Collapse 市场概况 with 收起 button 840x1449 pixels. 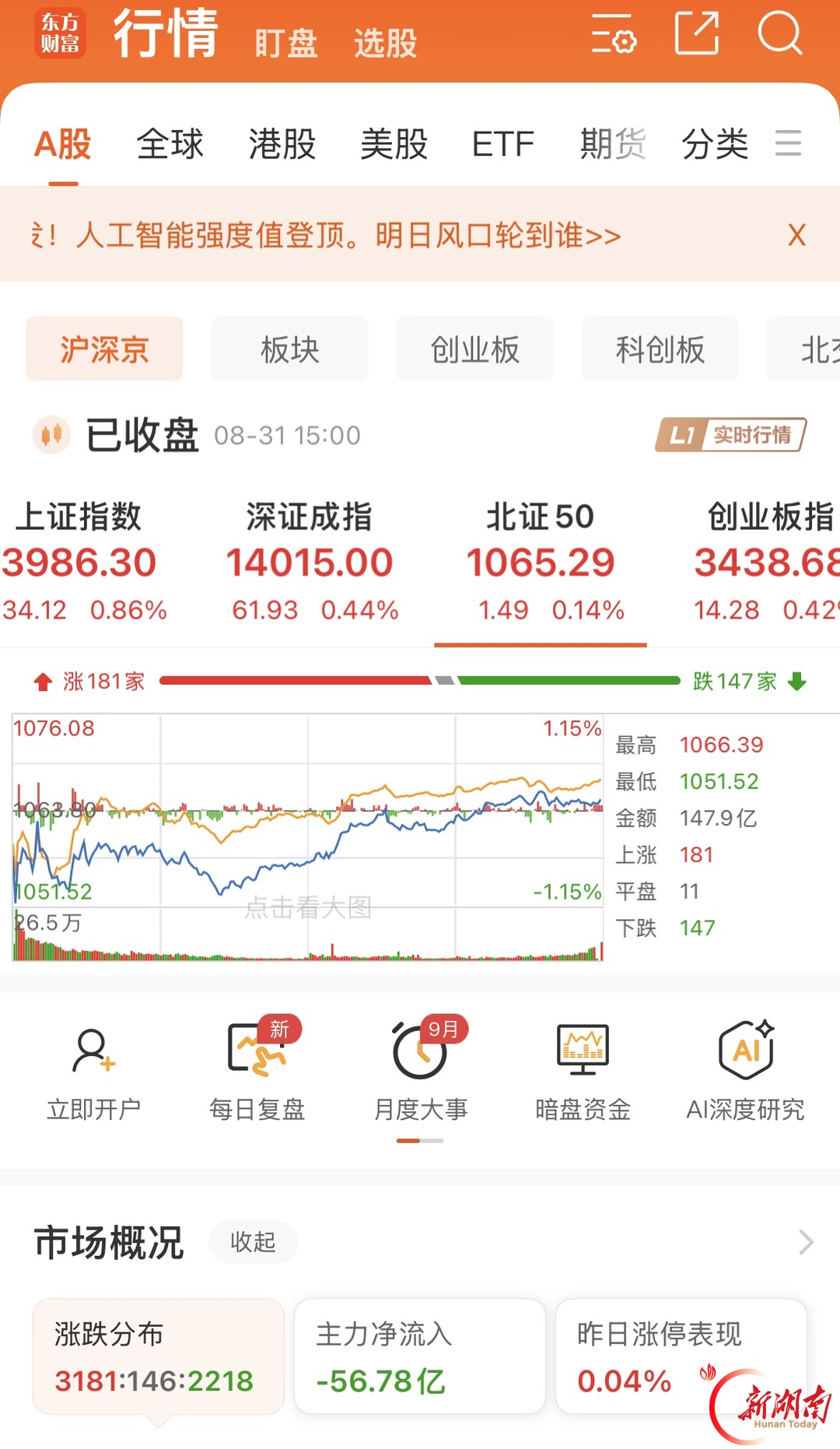pyautogui.click(x=253, y=1242)
